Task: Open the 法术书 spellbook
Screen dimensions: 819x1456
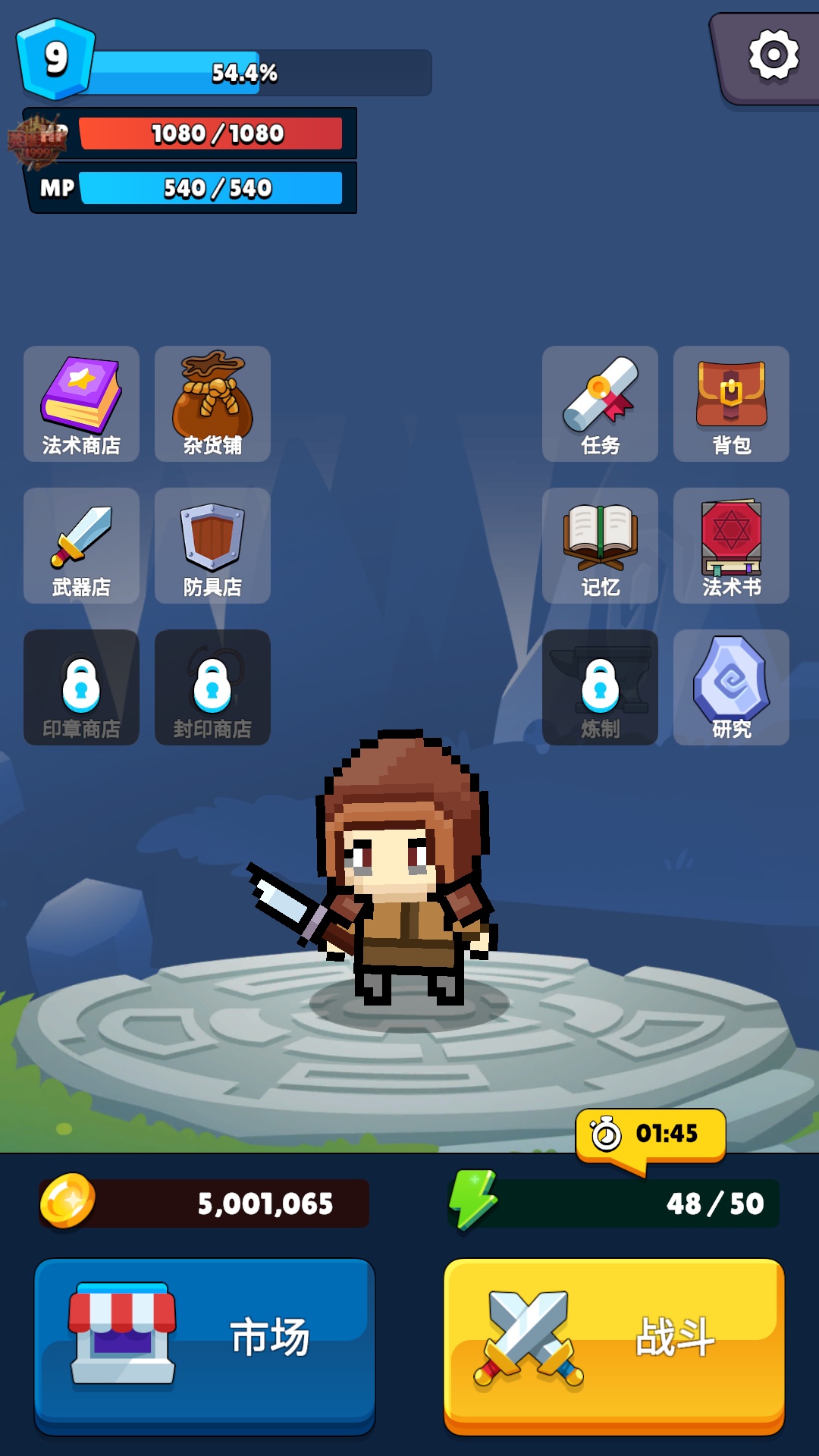Action: tap(731, 546)
